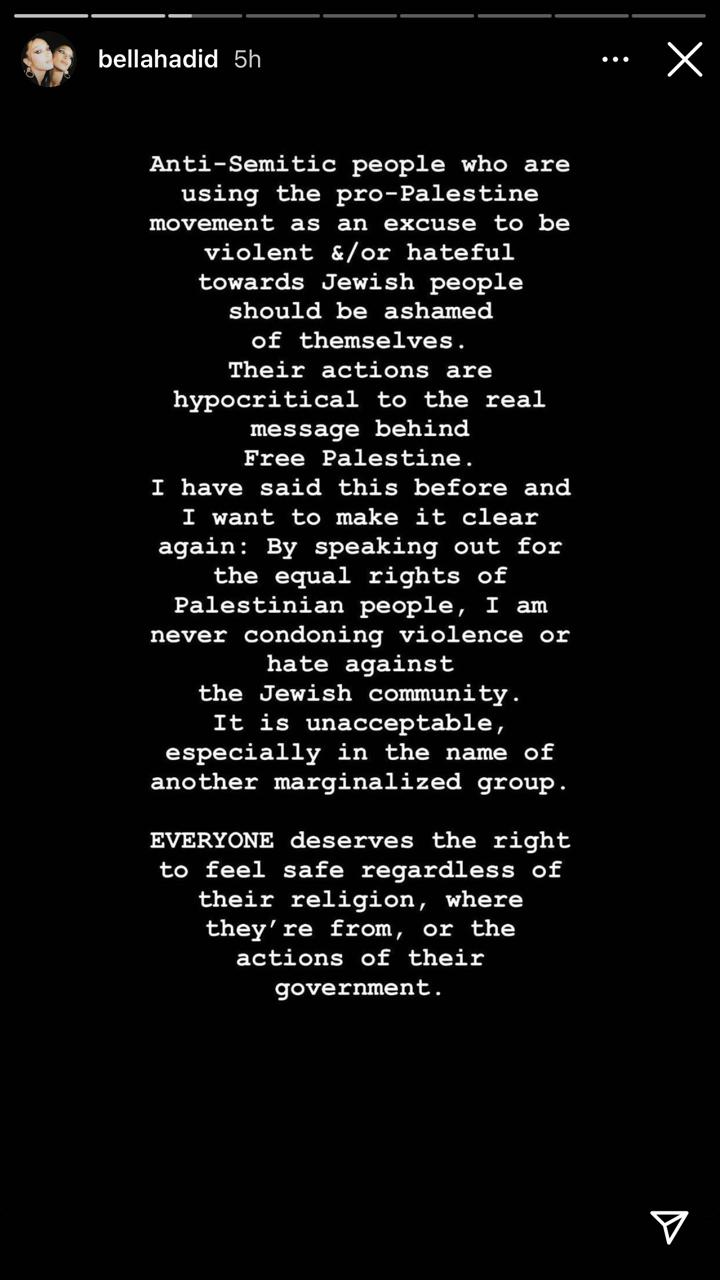Tap the bellahadid username link
Screen dimensions: 720x1280
(158, 59)
